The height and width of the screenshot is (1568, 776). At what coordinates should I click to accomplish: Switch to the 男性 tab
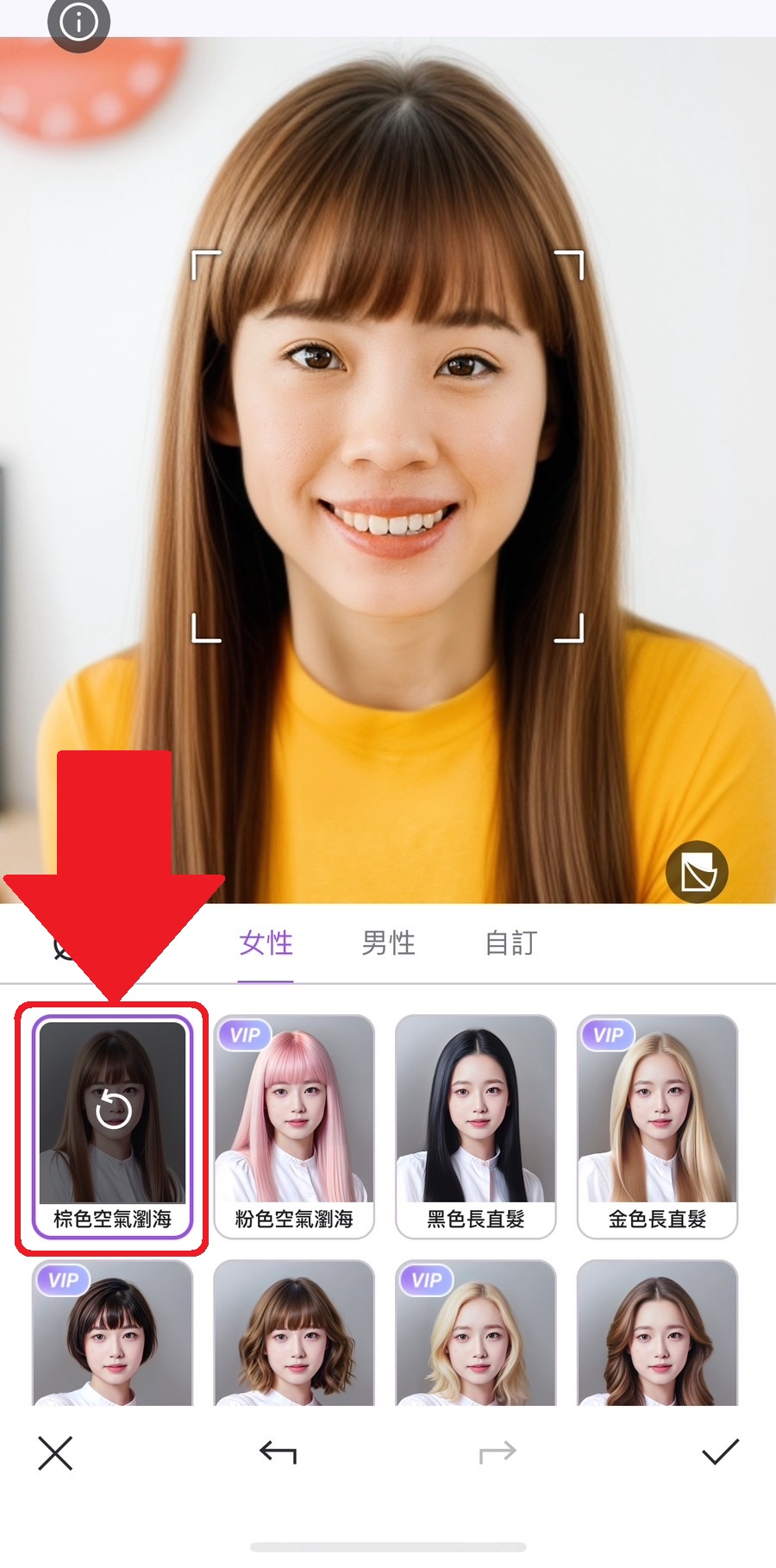[388, 943]
